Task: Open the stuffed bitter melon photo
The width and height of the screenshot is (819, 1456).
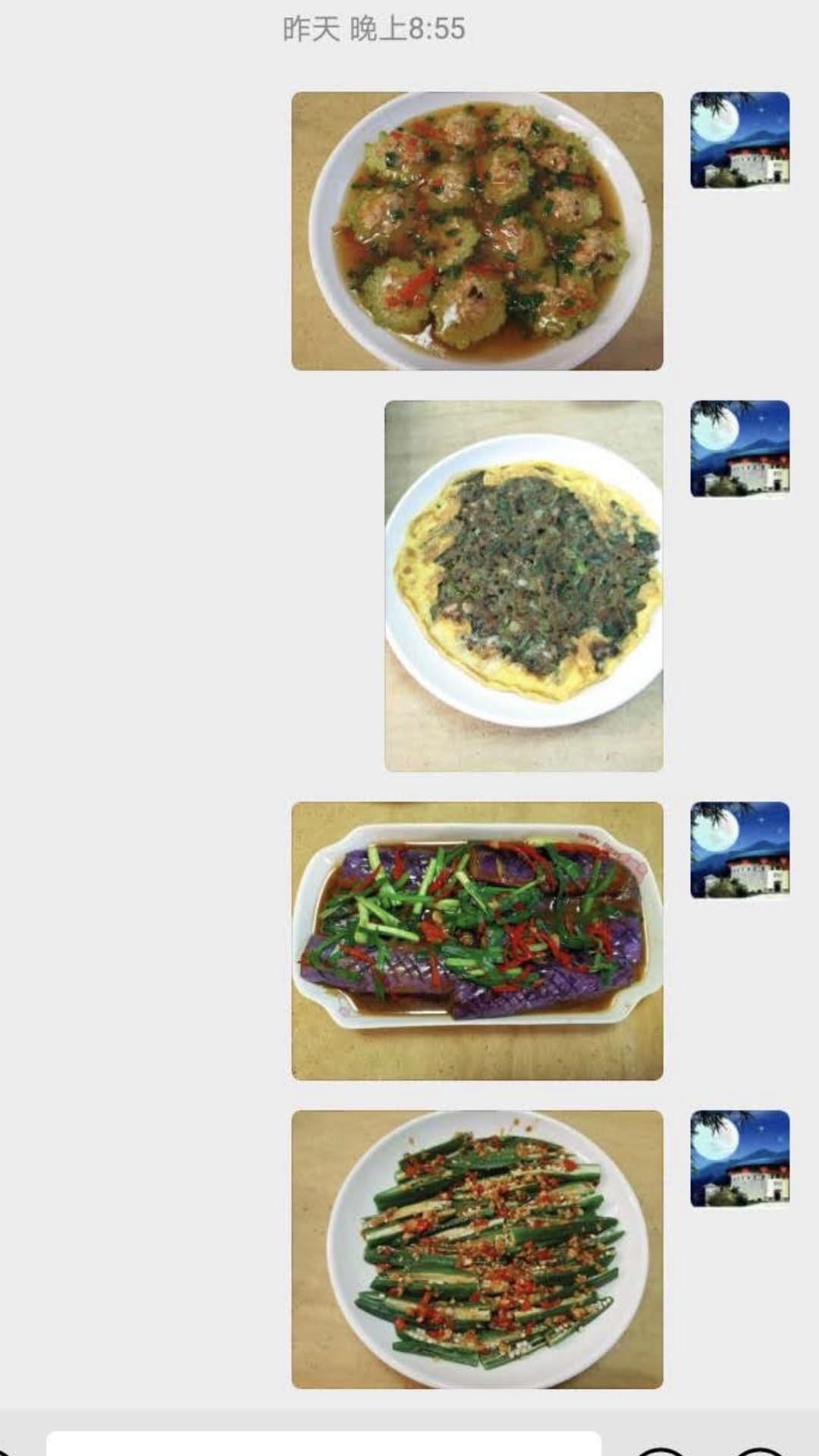Action: (477, 231)
